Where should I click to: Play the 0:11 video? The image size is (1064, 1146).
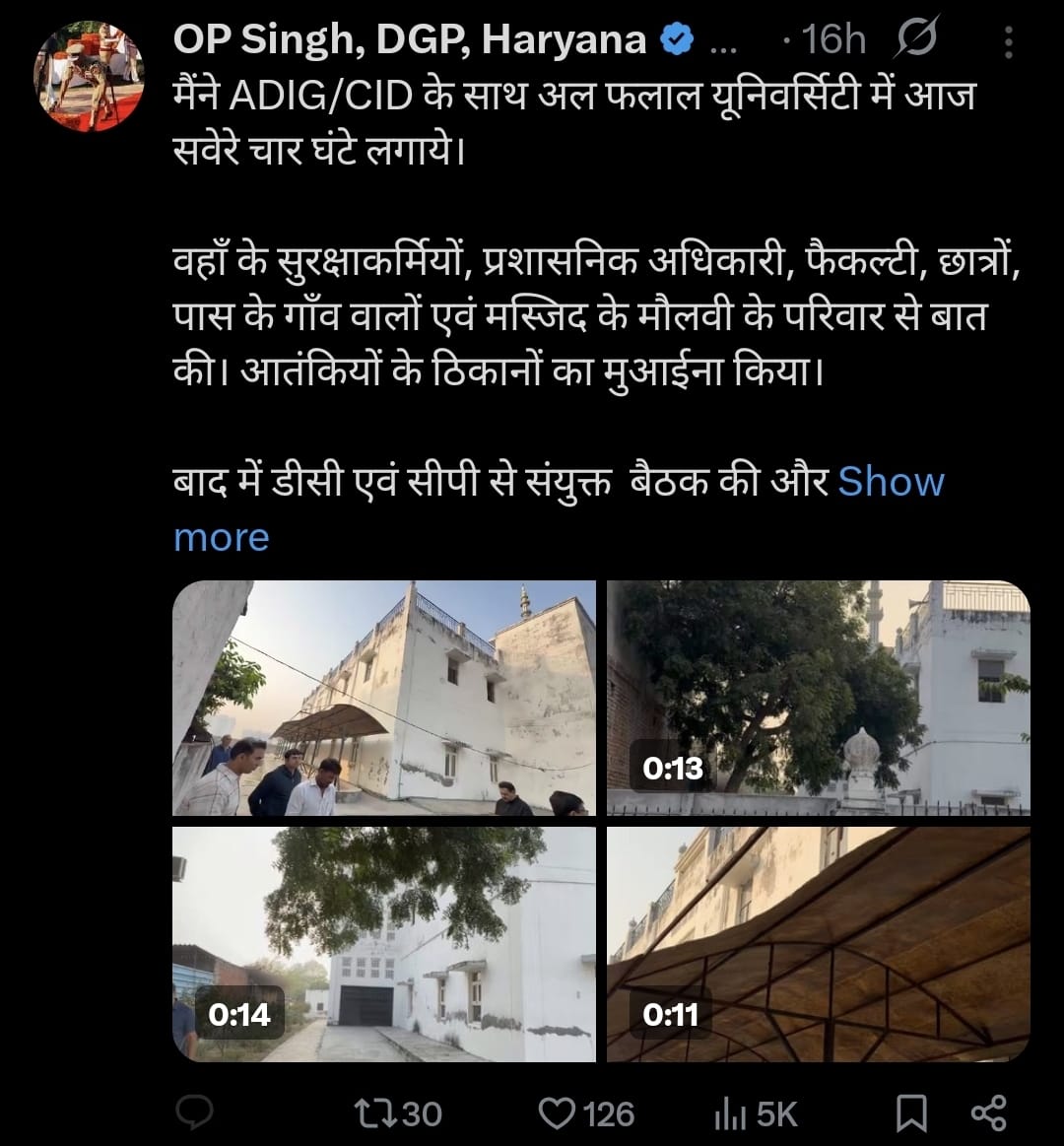tap(818, 944)
